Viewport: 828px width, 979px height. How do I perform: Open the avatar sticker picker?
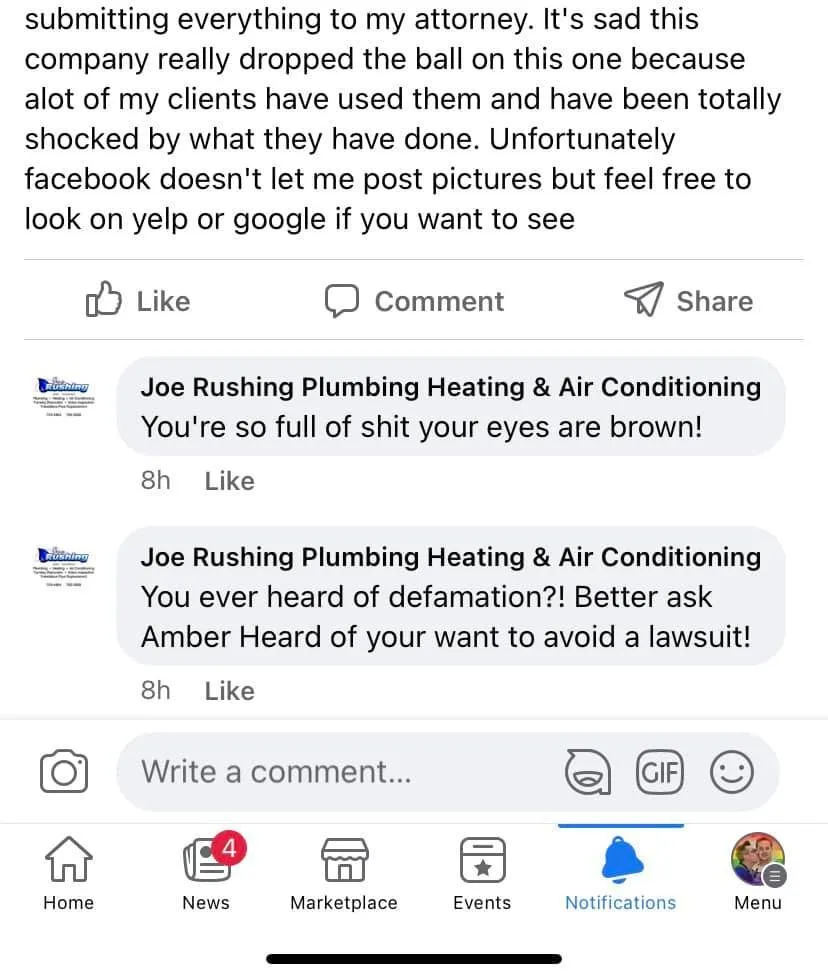click(x=587, y=772)
